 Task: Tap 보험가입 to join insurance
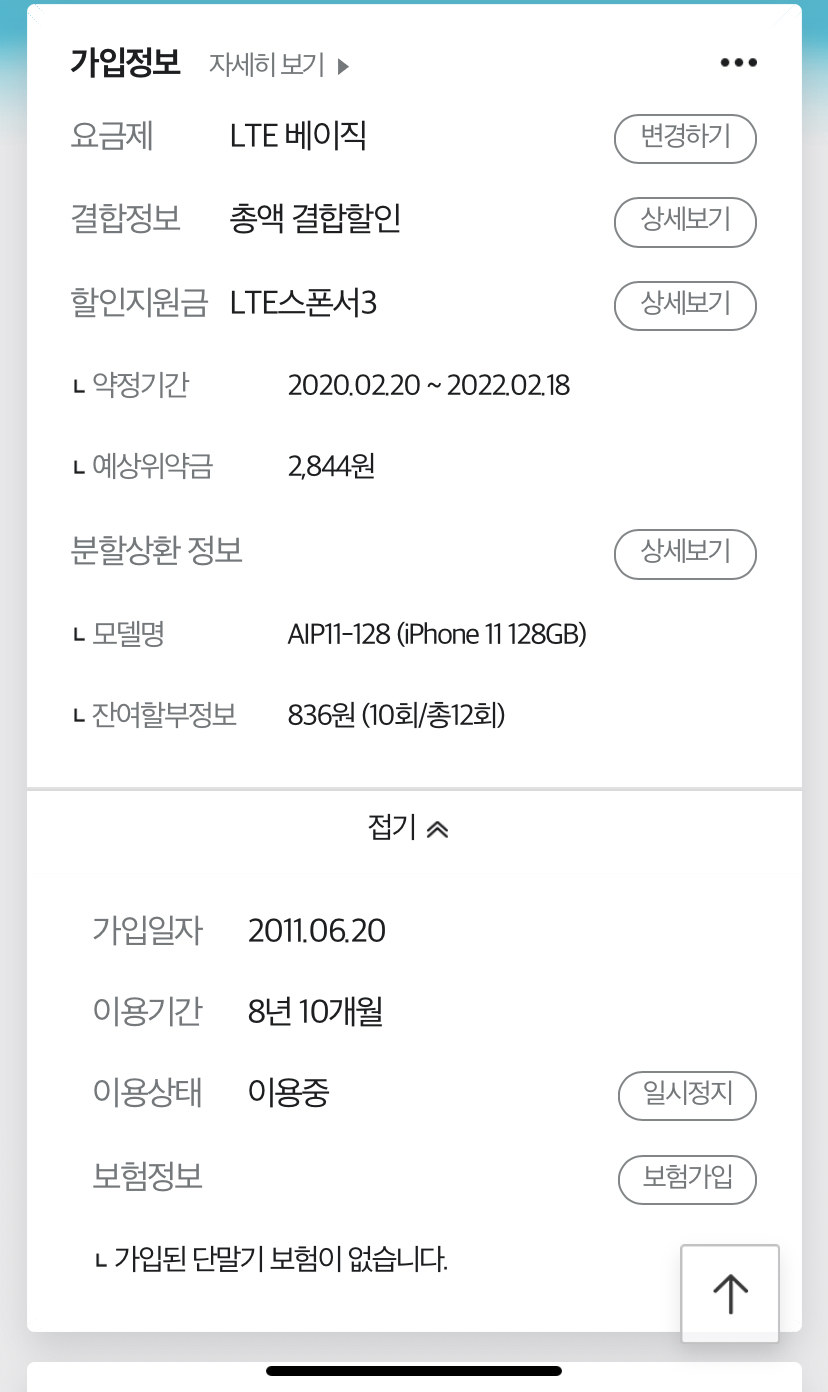[686, 1179]
